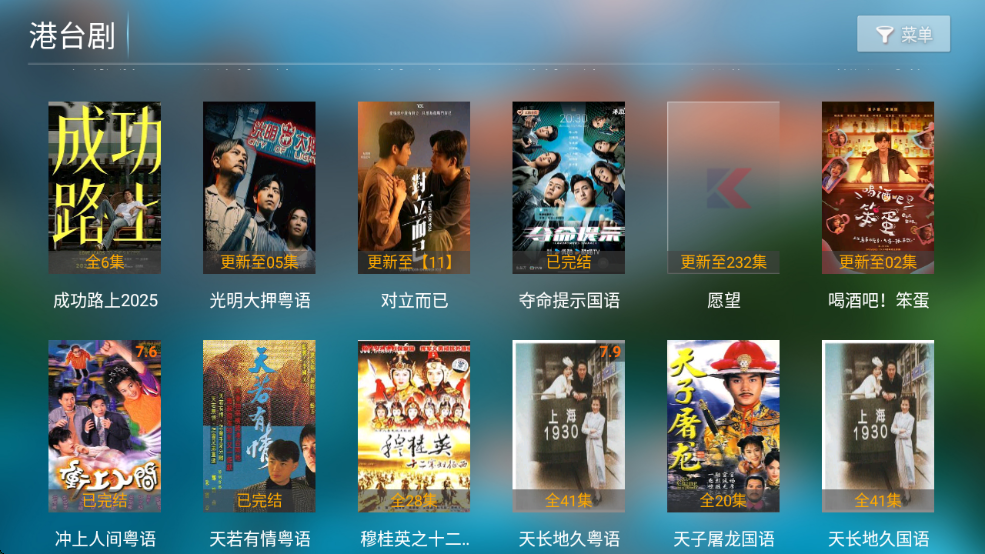This screenshot has width=985, height=554.
Task: Open 天长地久粤语
Action: pos(569,426)
